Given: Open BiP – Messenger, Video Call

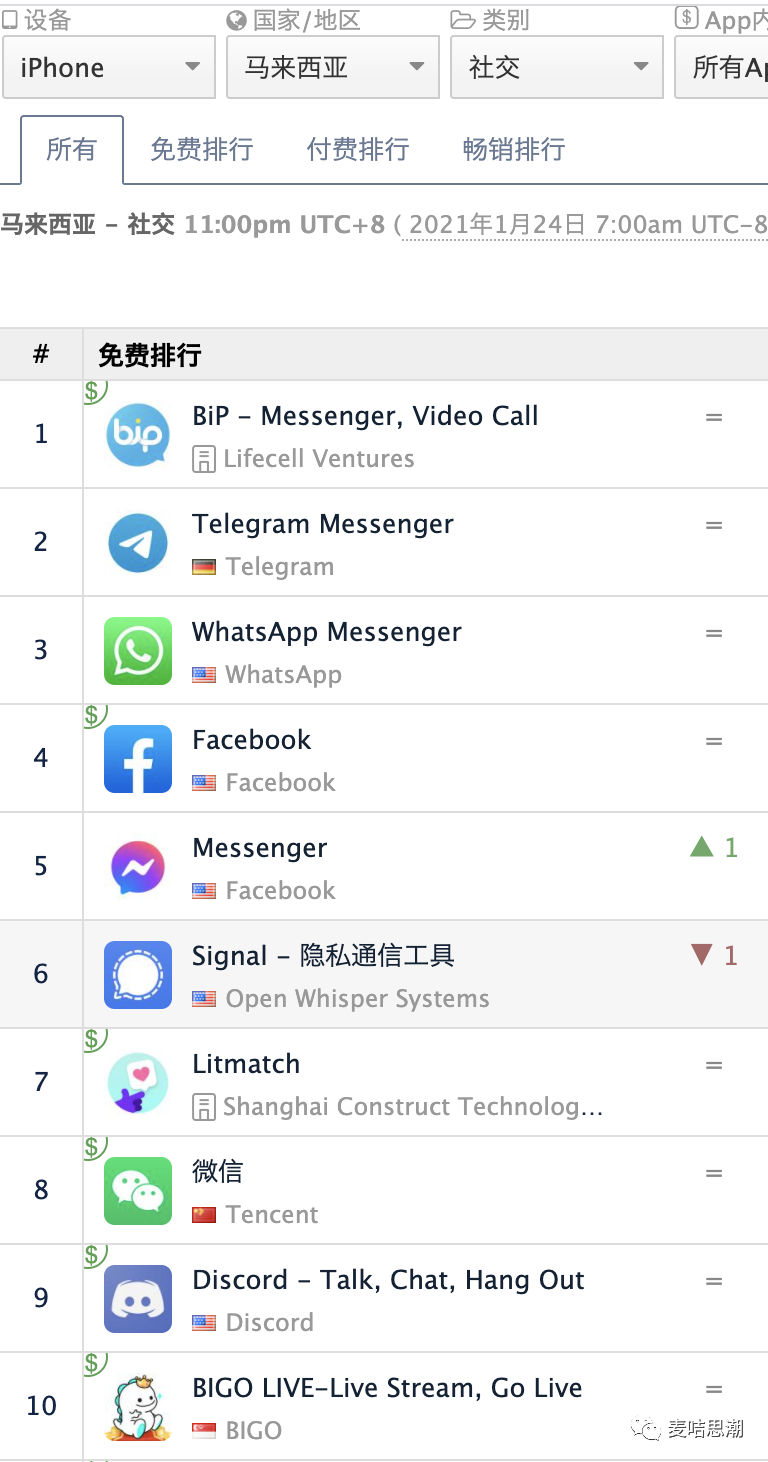Looking at the screenshot, I should point(365,416).
